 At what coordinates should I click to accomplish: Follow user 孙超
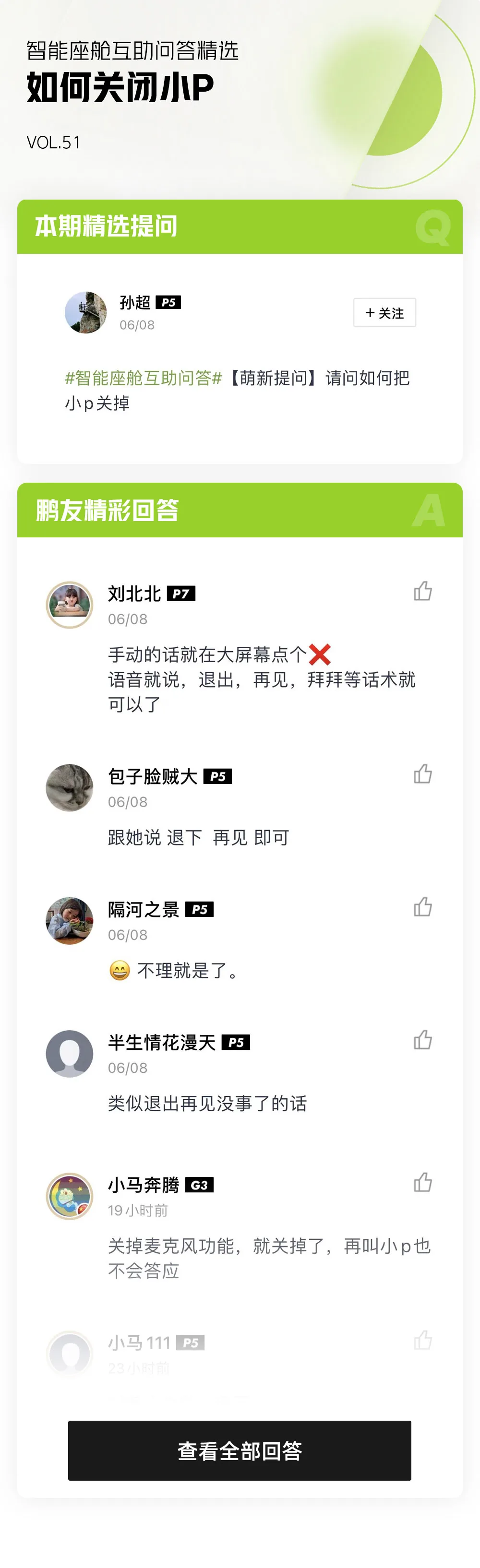(384, 313)
